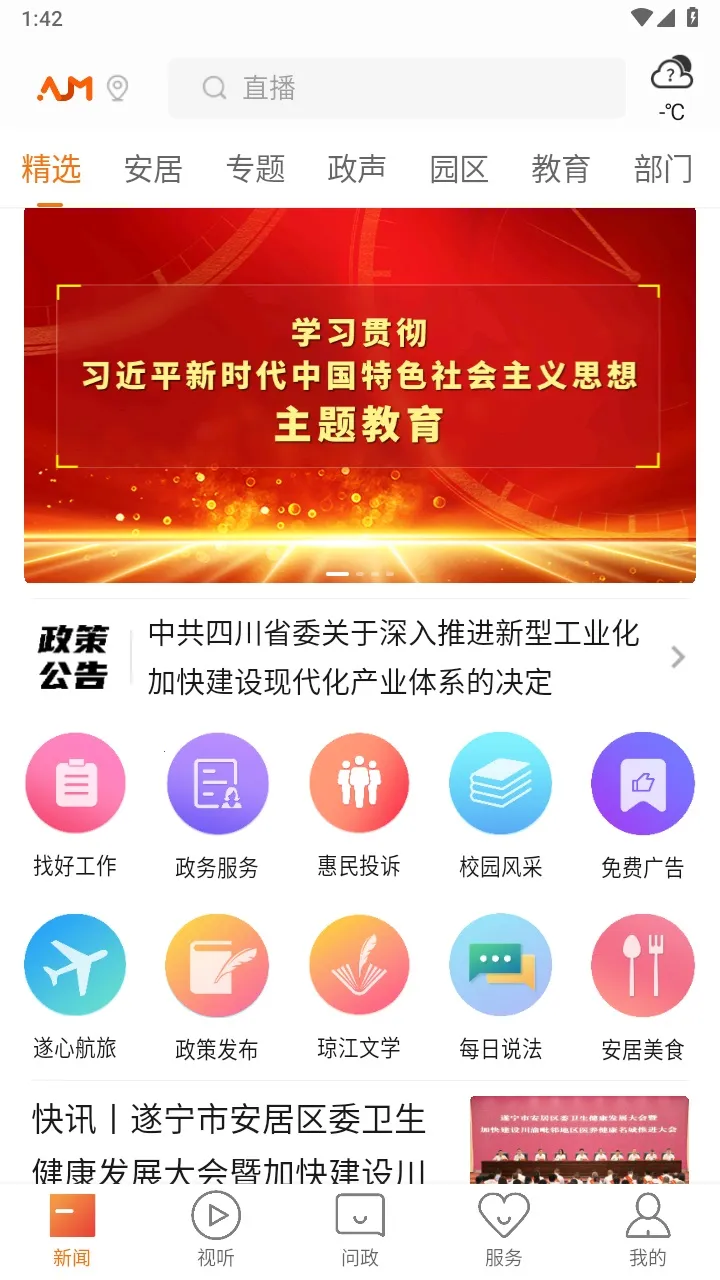
Task: Switch to the 专题 tab
Action: (x=255, y=169)
